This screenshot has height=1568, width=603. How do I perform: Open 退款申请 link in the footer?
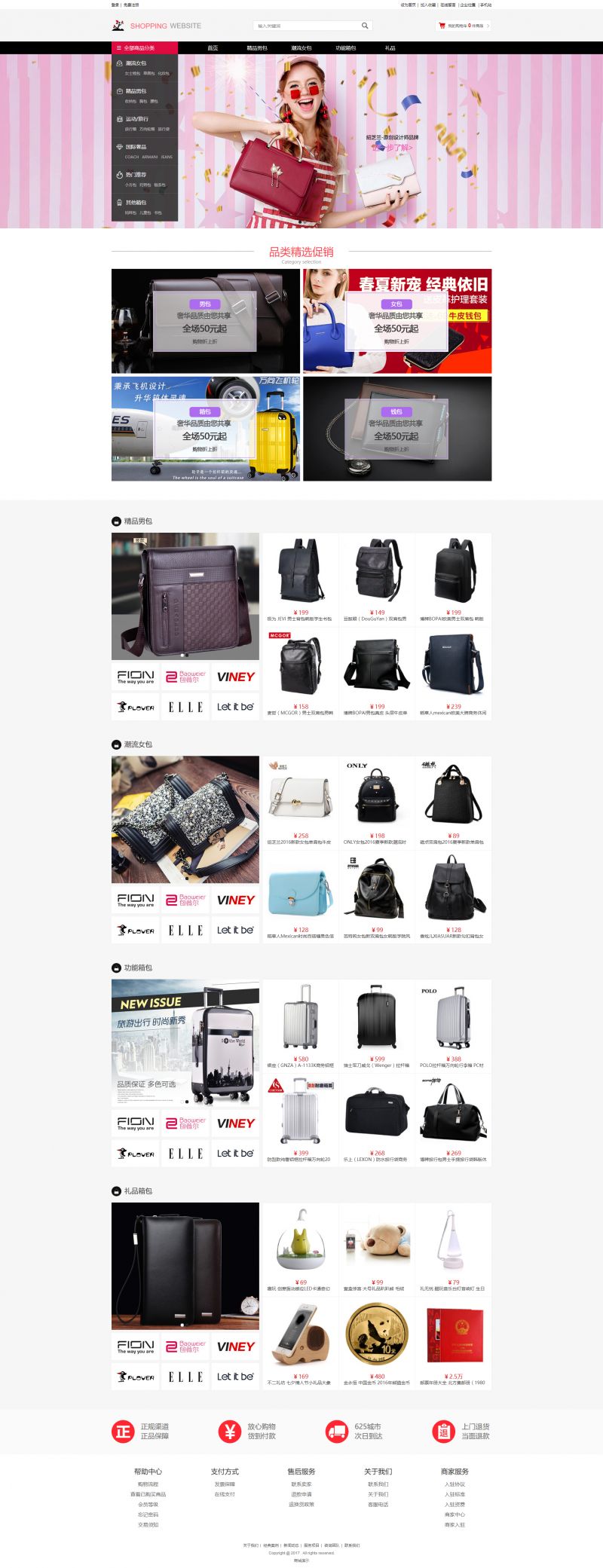[x=301, y=1494]
